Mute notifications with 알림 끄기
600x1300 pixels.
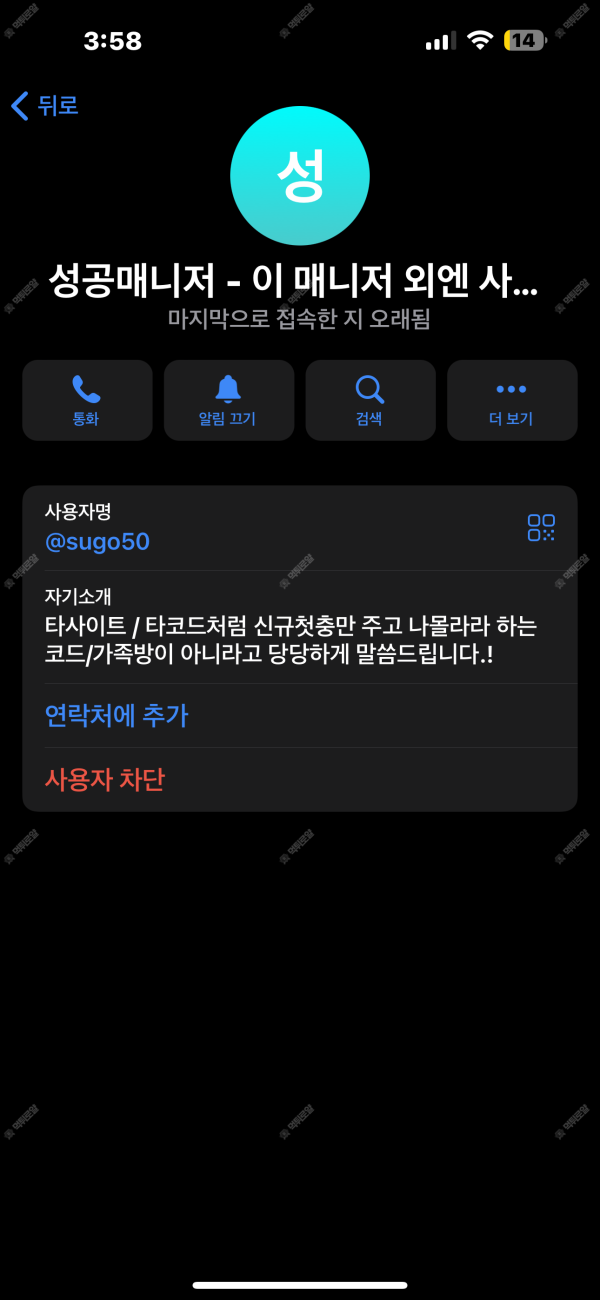click(228, 400)
